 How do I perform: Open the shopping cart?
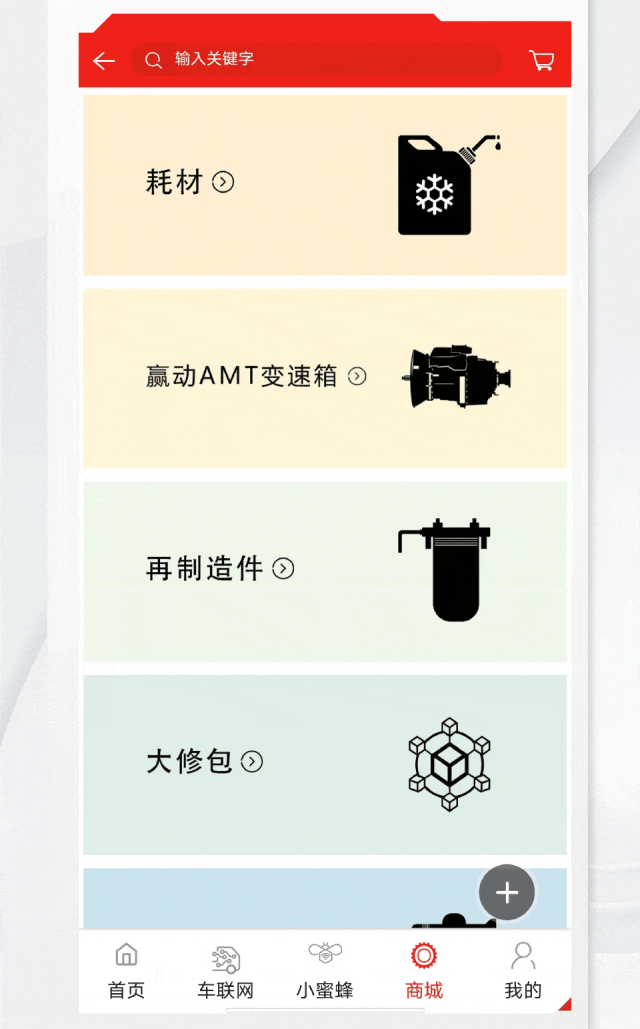[542, 60]
